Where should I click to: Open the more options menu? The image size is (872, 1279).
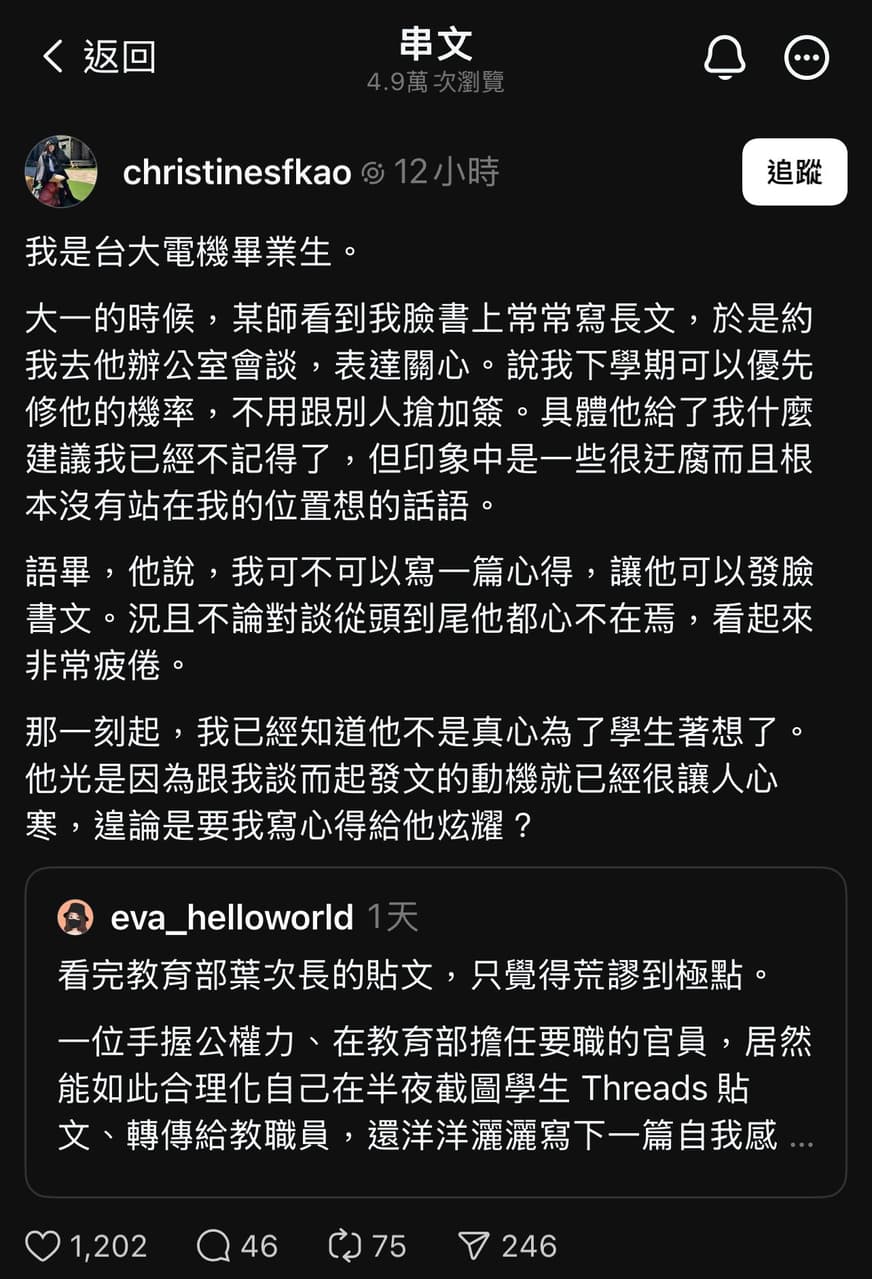tap(807, 59)
